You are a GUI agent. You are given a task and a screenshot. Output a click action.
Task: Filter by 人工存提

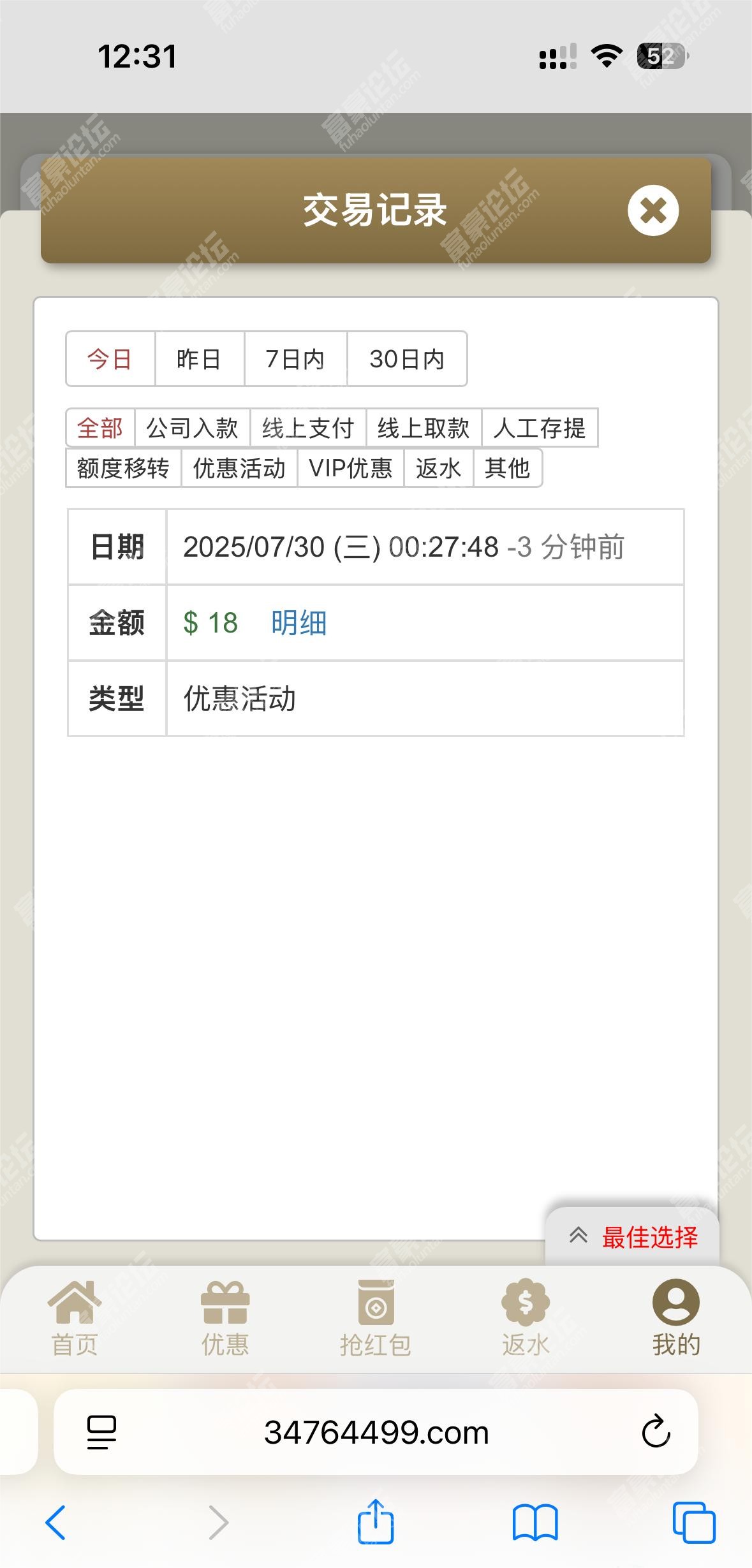tap(540, 428)
